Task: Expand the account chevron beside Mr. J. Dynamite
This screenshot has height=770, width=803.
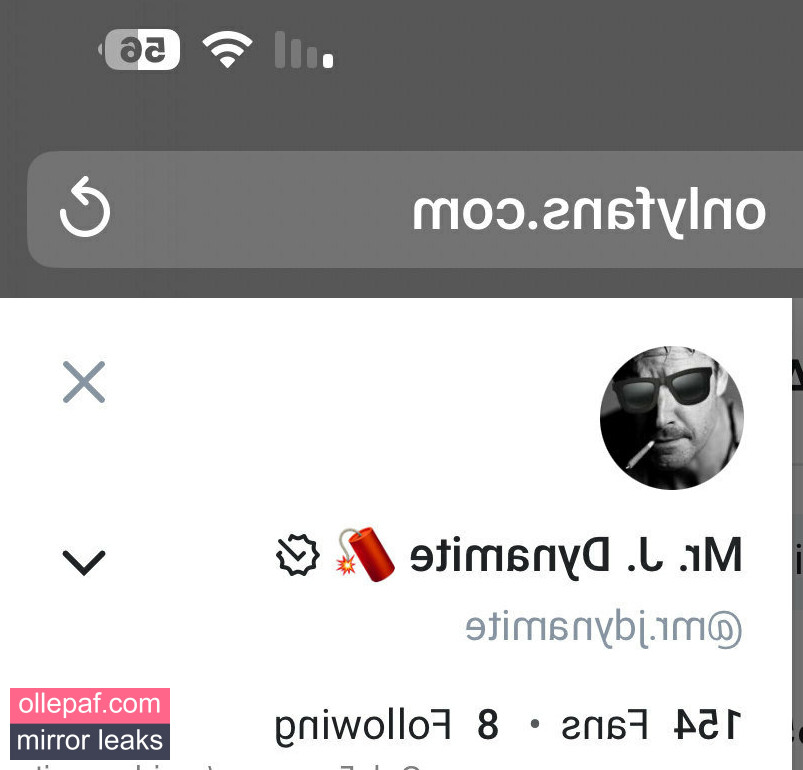Action: (84, 562)
